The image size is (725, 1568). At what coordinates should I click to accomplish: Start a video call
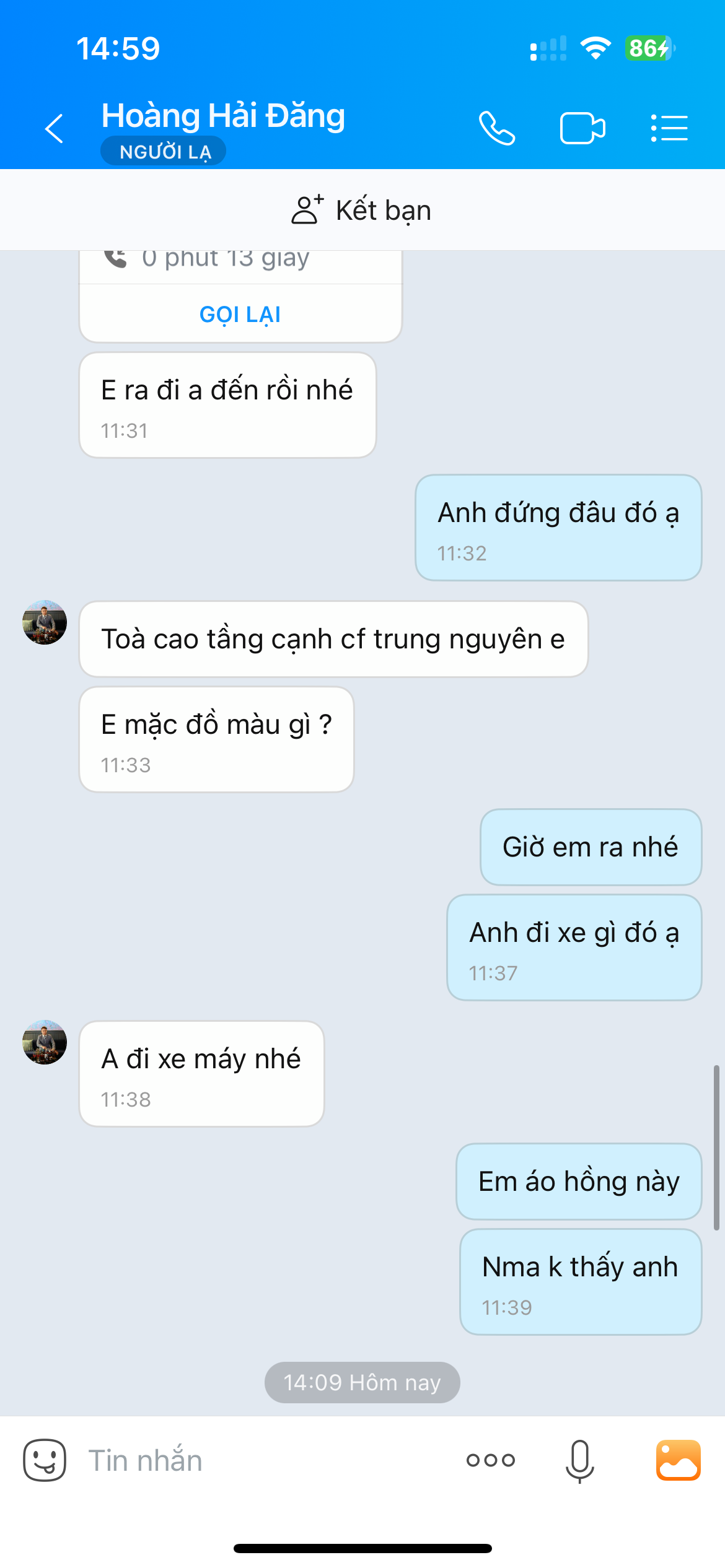point(582,129)
